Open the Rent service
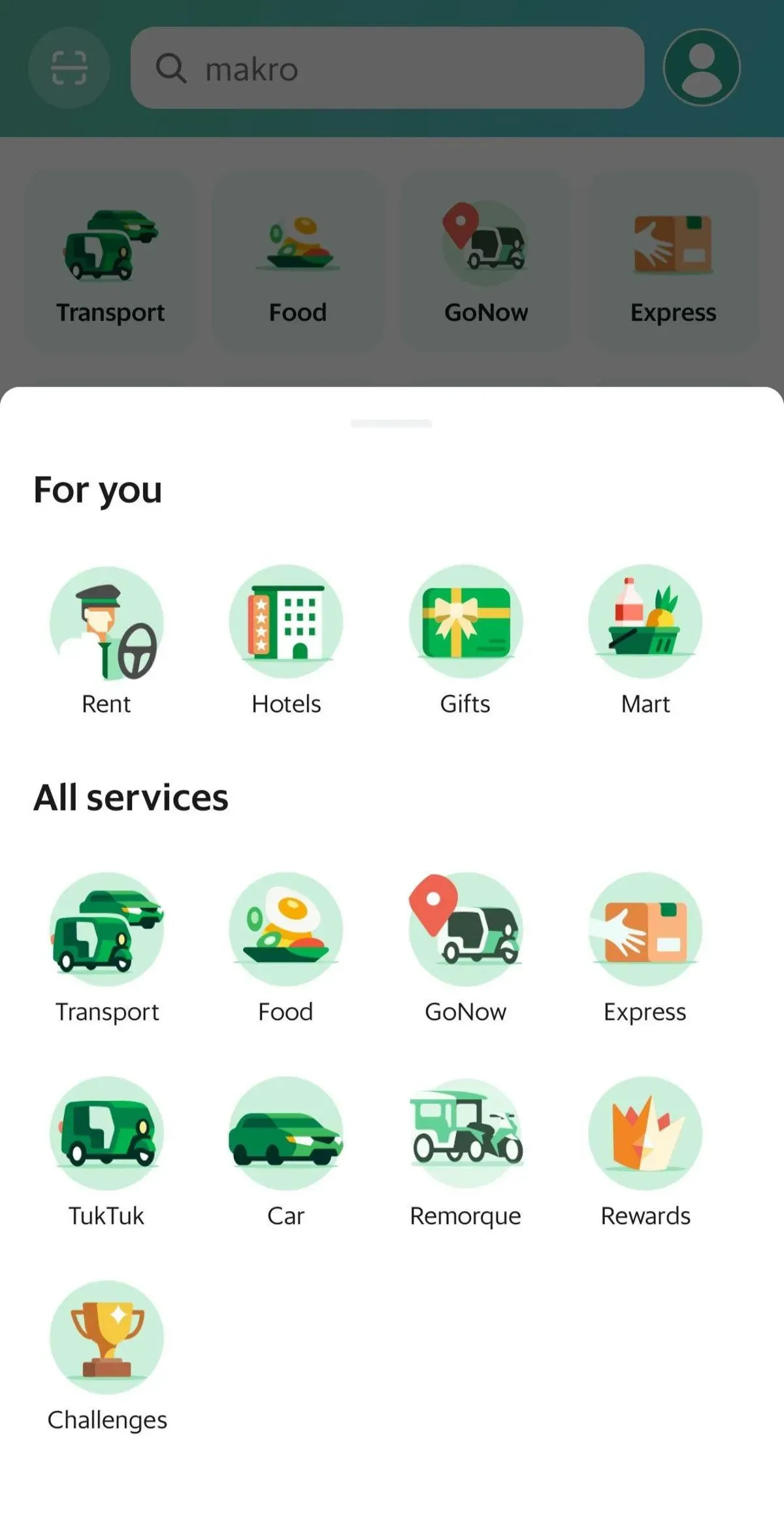The width and height of the screenshot is (784, 1517). pos(106,641)
